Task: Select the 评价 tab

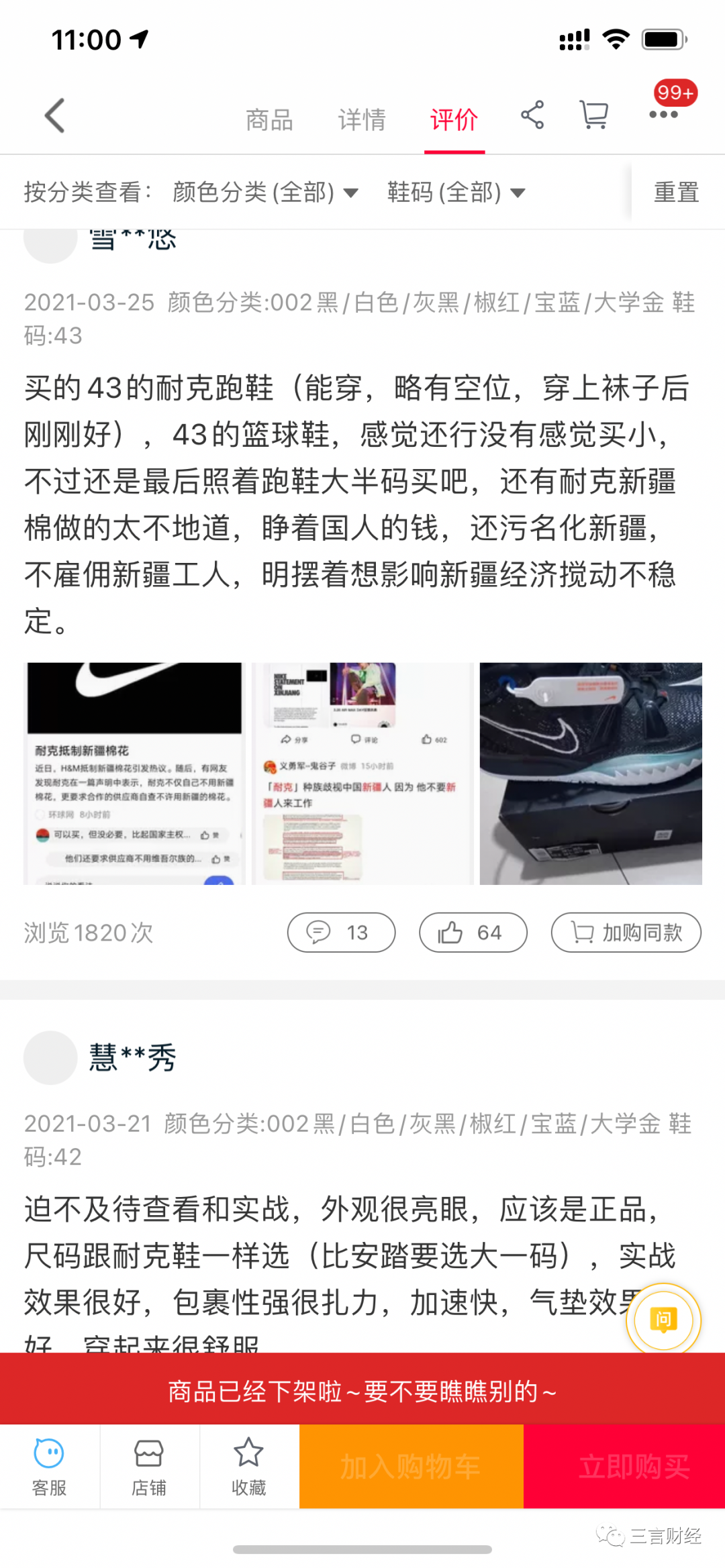Action: click(454, 120)
